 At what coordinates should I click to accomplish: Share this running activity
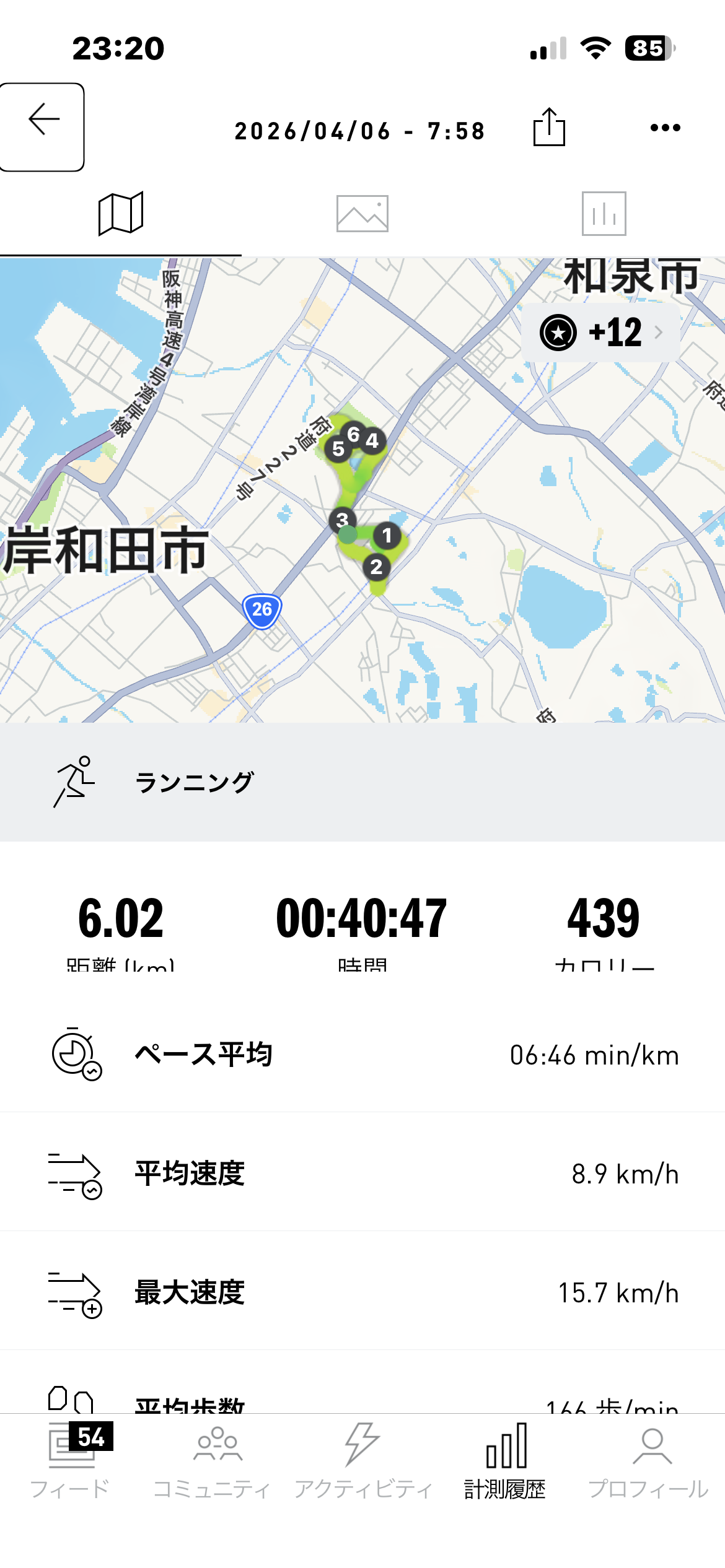click(549, 128)
